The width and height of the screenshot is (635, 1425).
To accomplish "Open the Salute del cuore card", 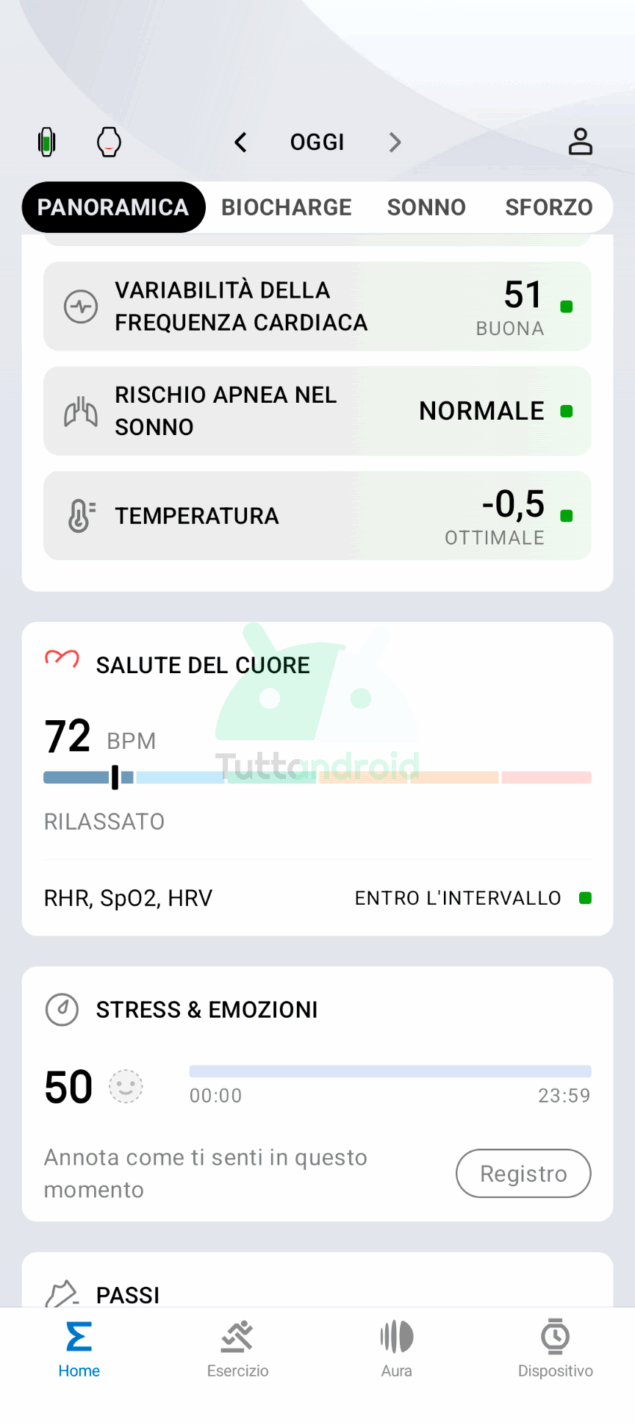I will [x=317, y=665].
